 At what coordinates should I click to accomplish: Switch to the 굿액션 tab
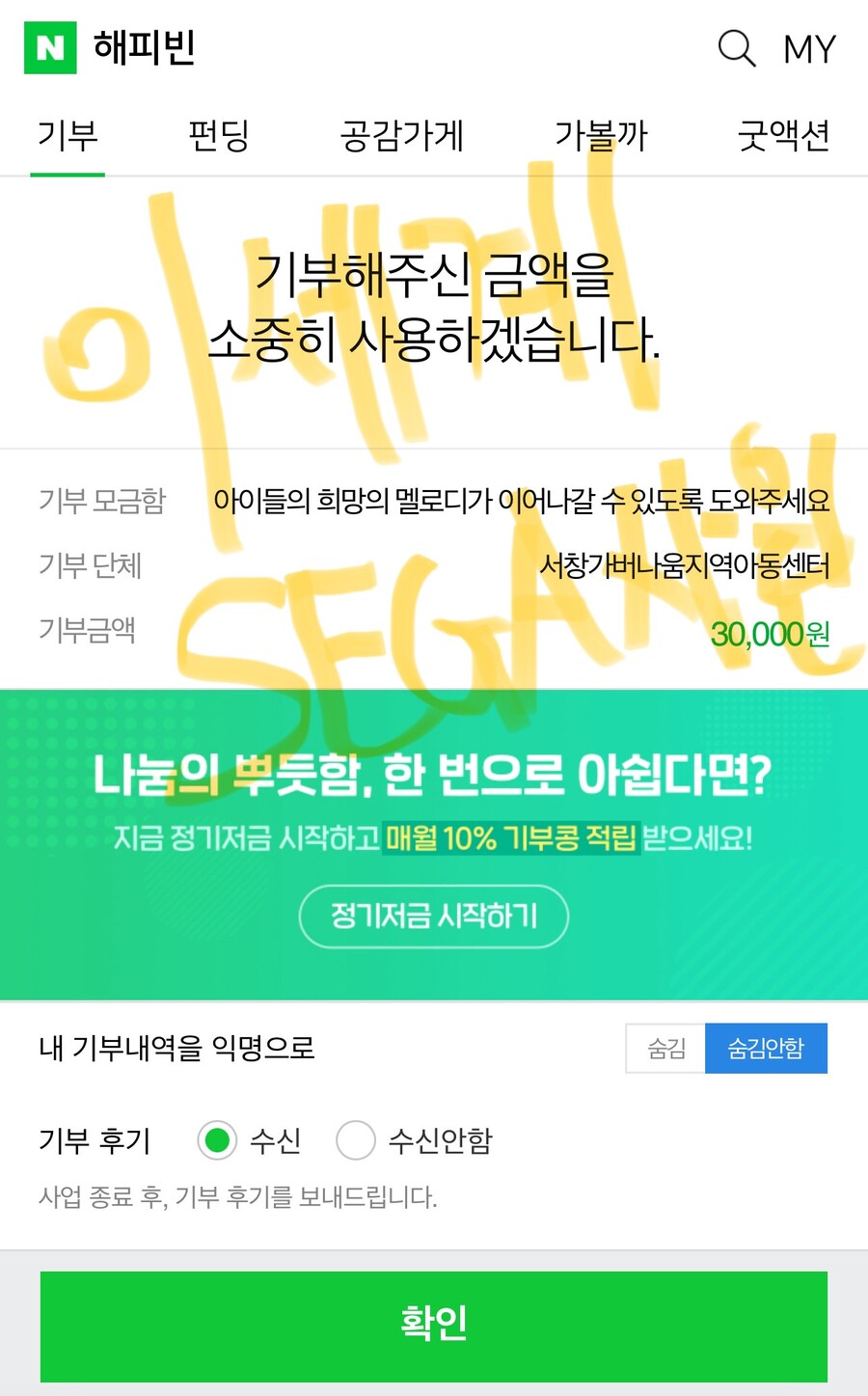pyautogui.click(x=783, y=136)
